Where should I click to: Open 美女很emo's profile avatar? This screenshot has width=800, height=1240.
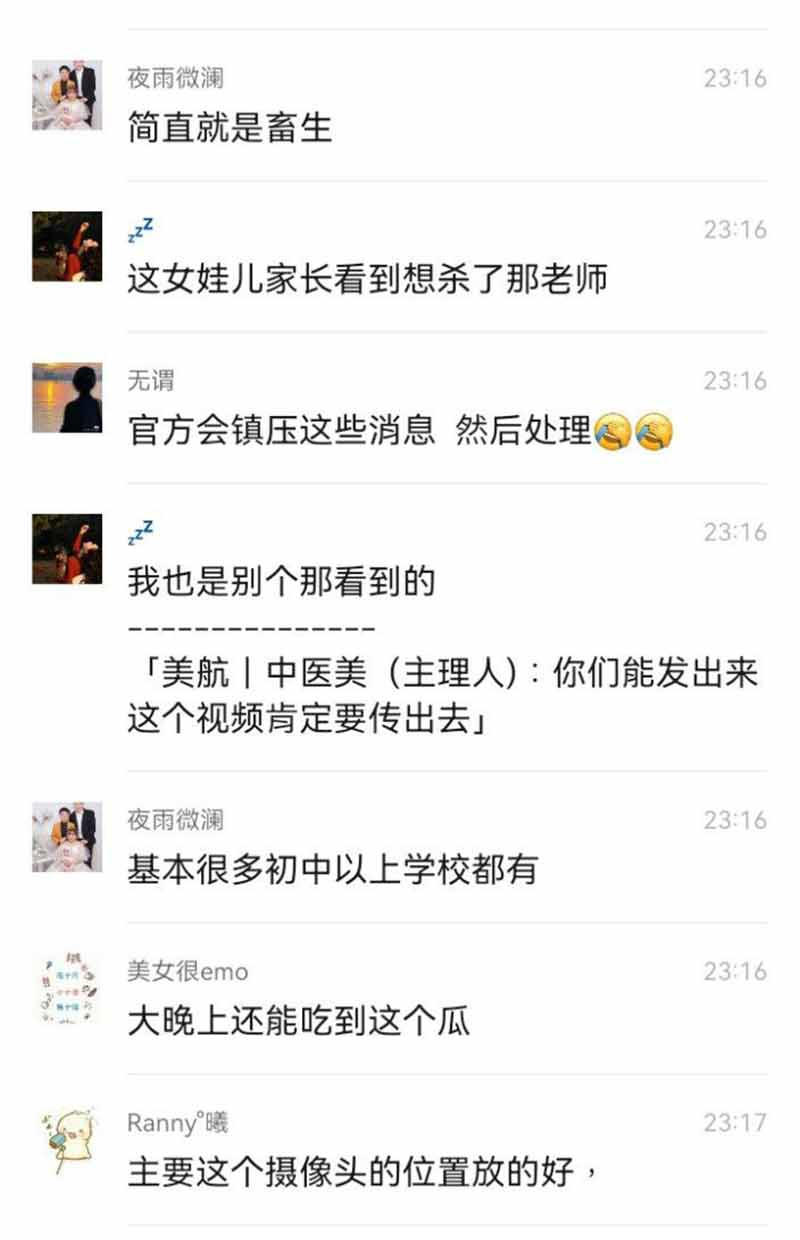tap(67, 988)
